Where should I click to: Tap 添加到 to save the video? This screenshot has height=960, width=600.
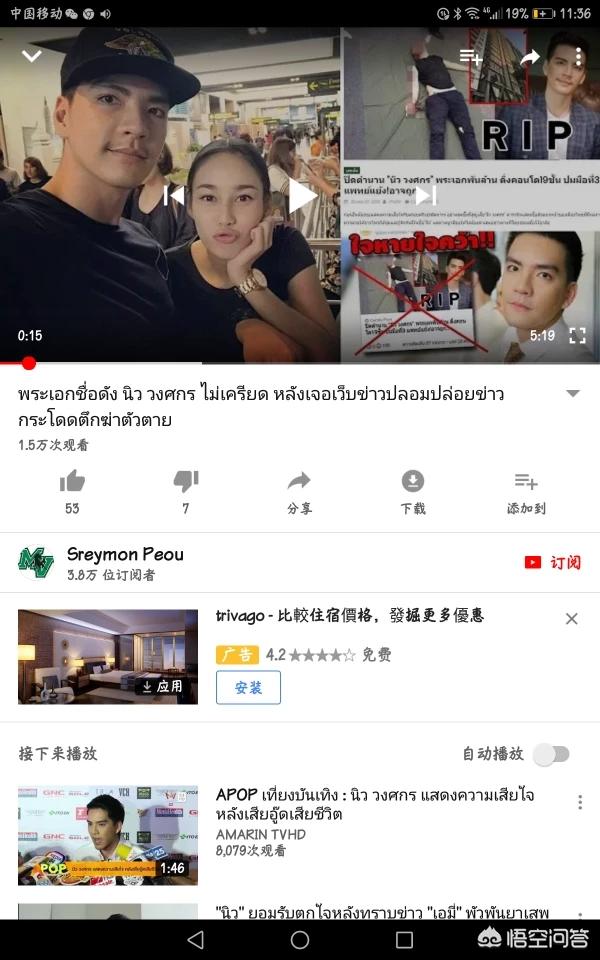[x=526, y=492]
